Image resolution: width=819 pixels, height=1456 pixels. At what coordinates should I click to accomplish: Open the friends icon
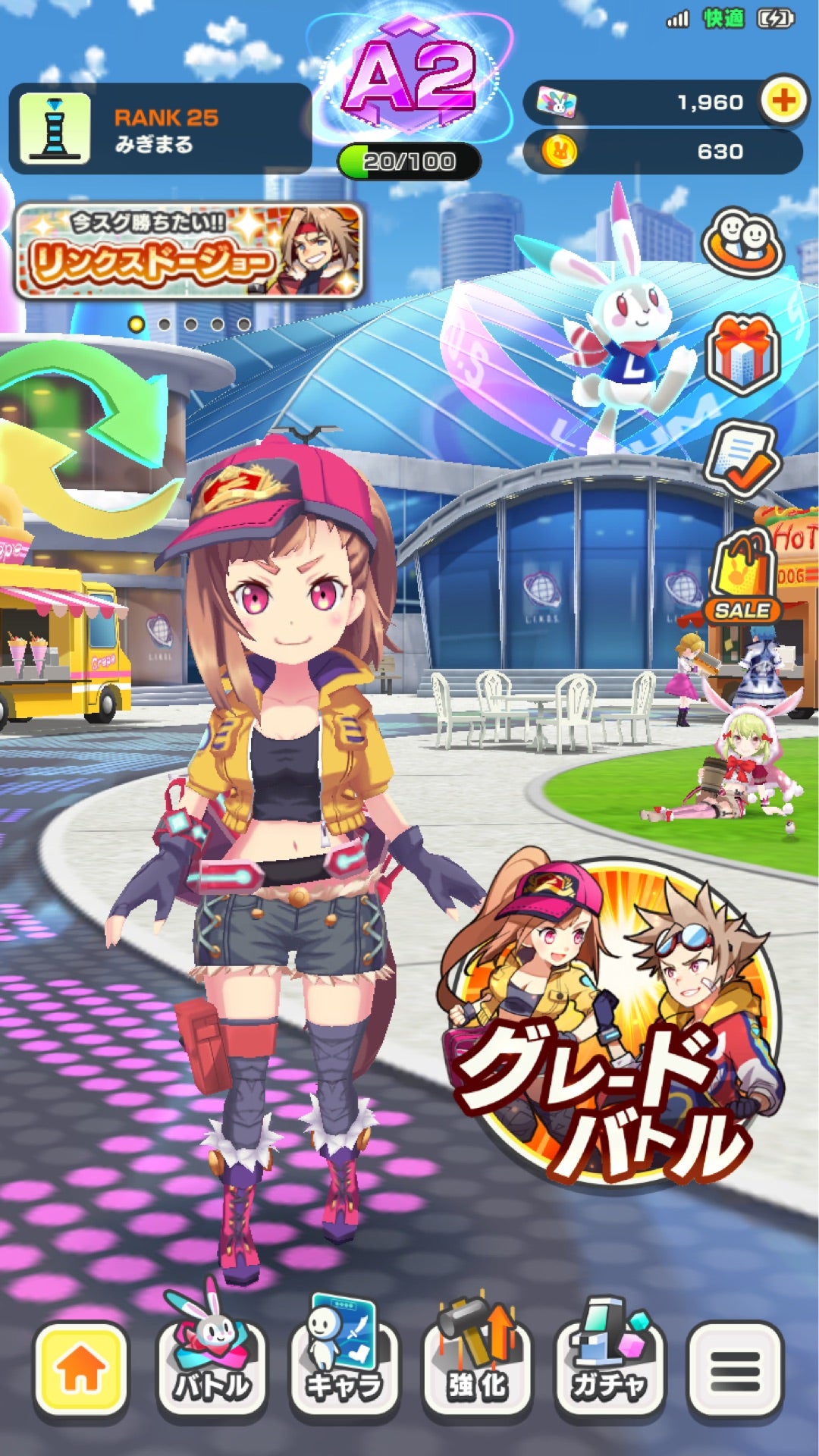[742, 240]
